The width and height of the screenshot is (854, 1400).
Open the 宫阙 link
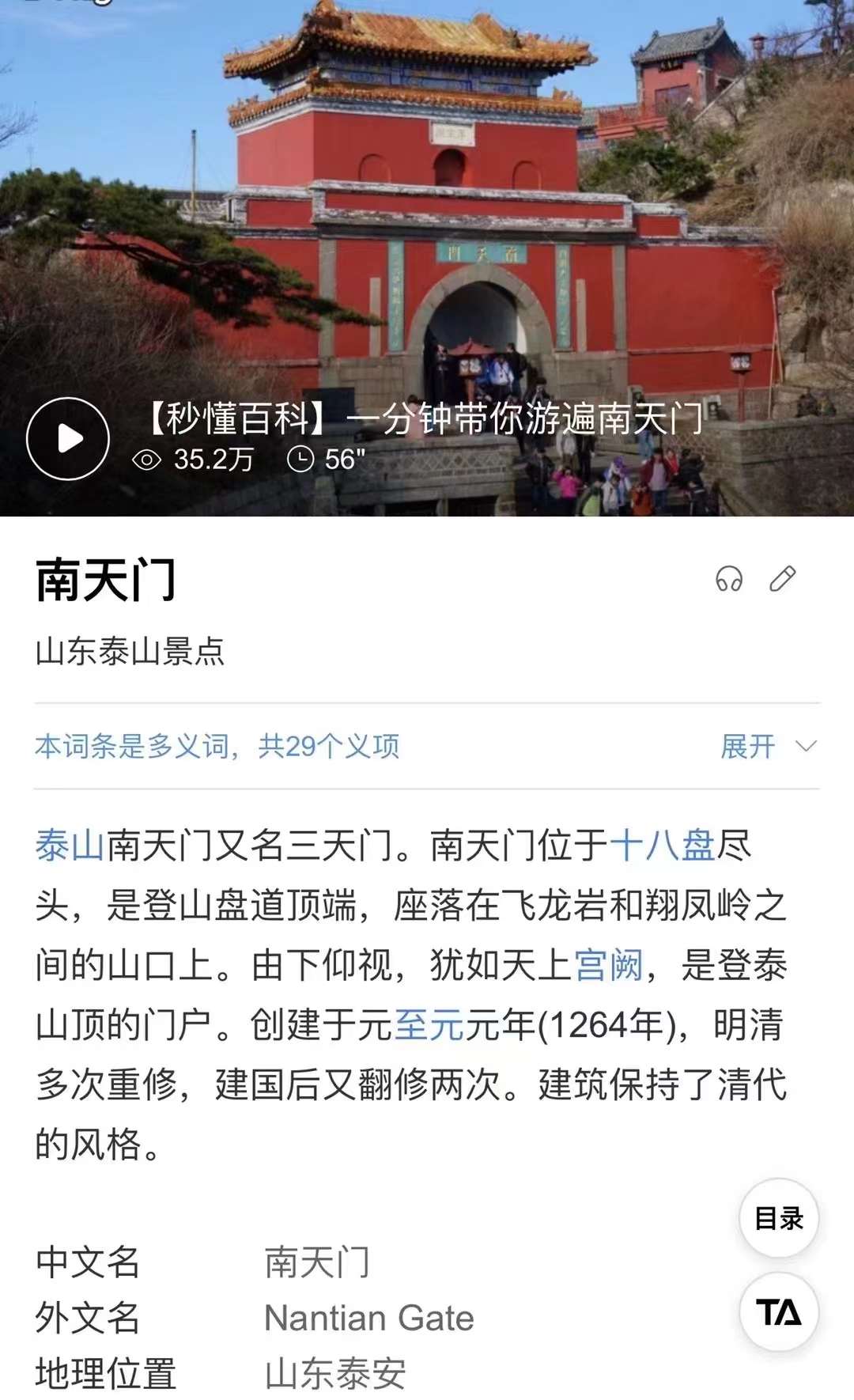(608, 965)
